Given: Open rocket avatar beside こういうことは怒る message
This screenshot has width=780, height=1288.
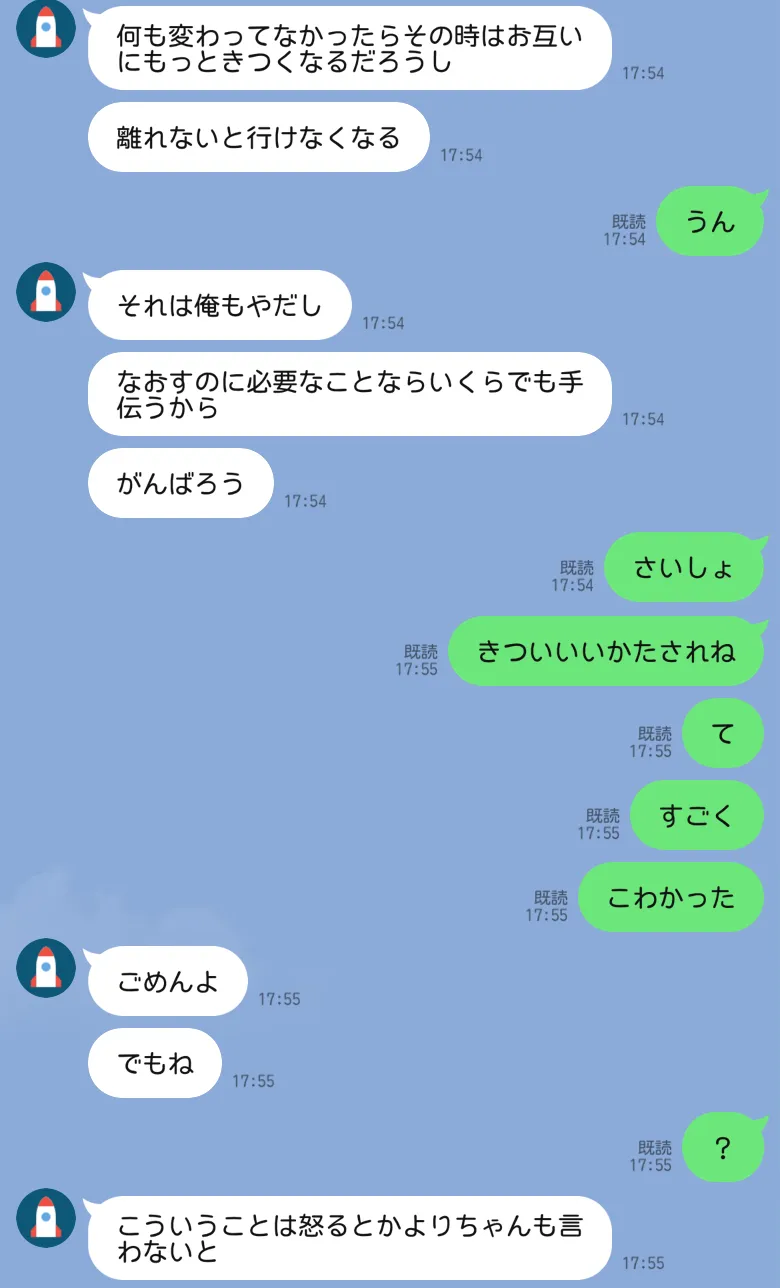Looking at the screenshot, I should point(46,1218).
